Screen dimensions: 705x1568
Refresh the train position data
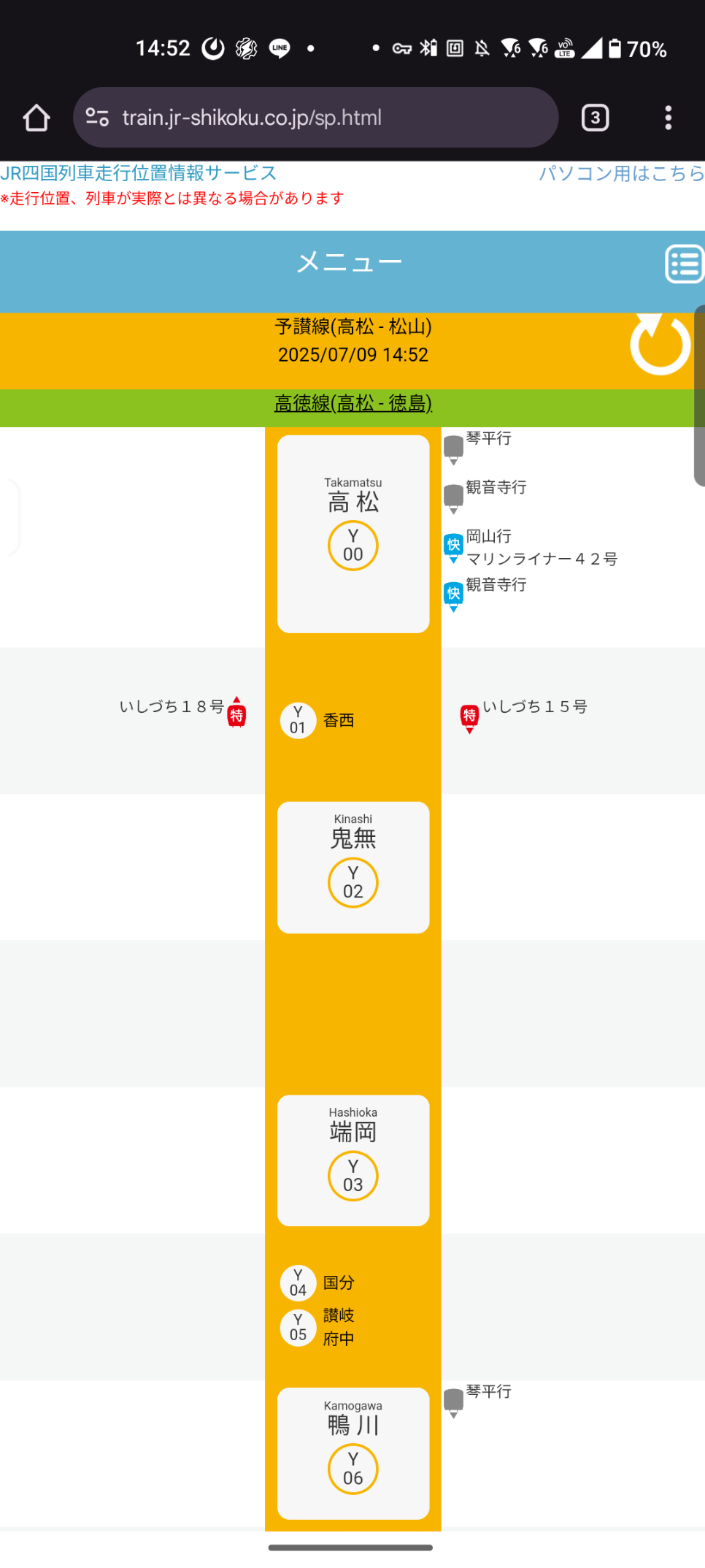(660, 344)
